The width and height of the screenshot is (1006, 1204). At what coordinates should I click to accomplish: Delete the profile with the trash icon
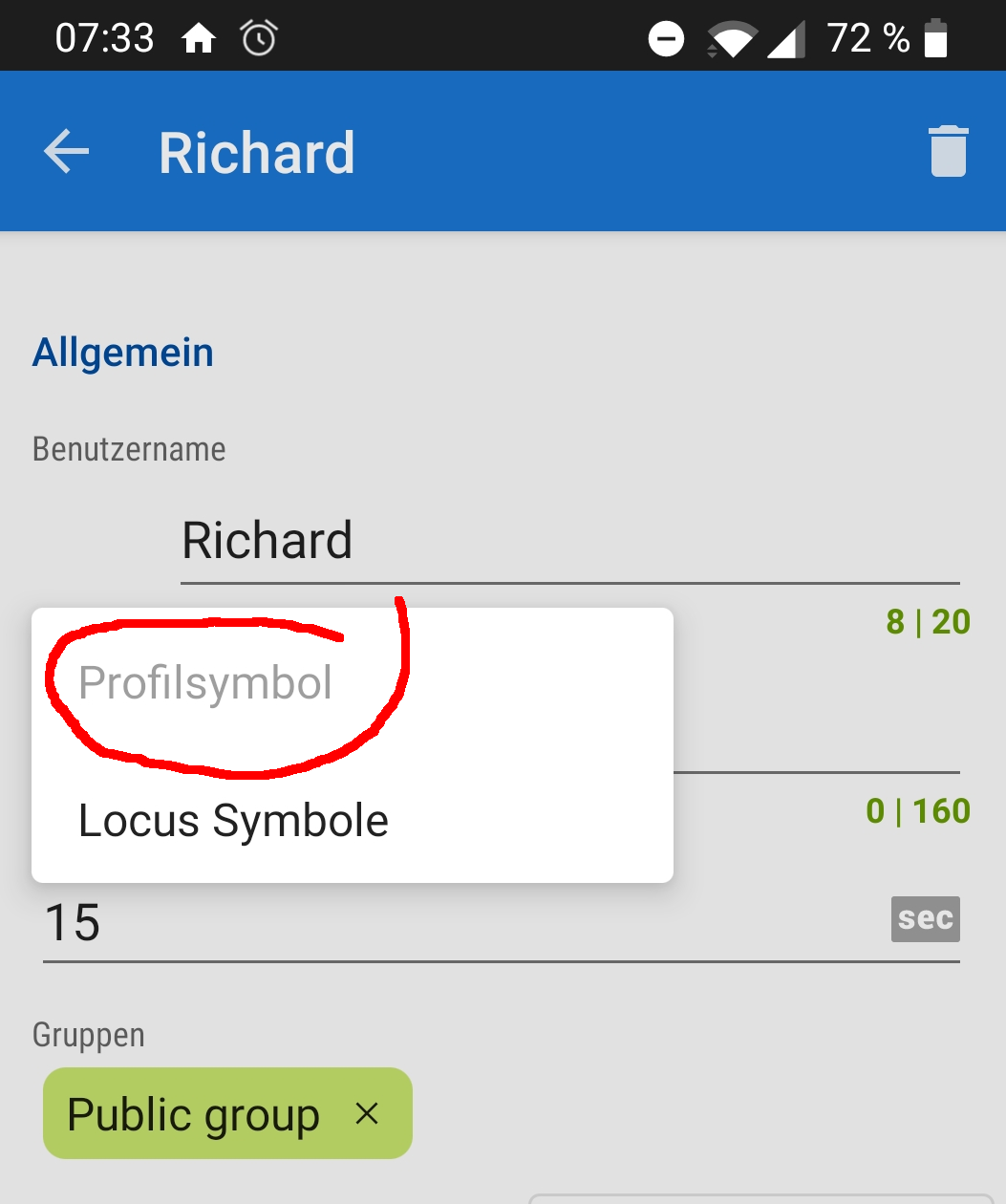tap(948, 152)
